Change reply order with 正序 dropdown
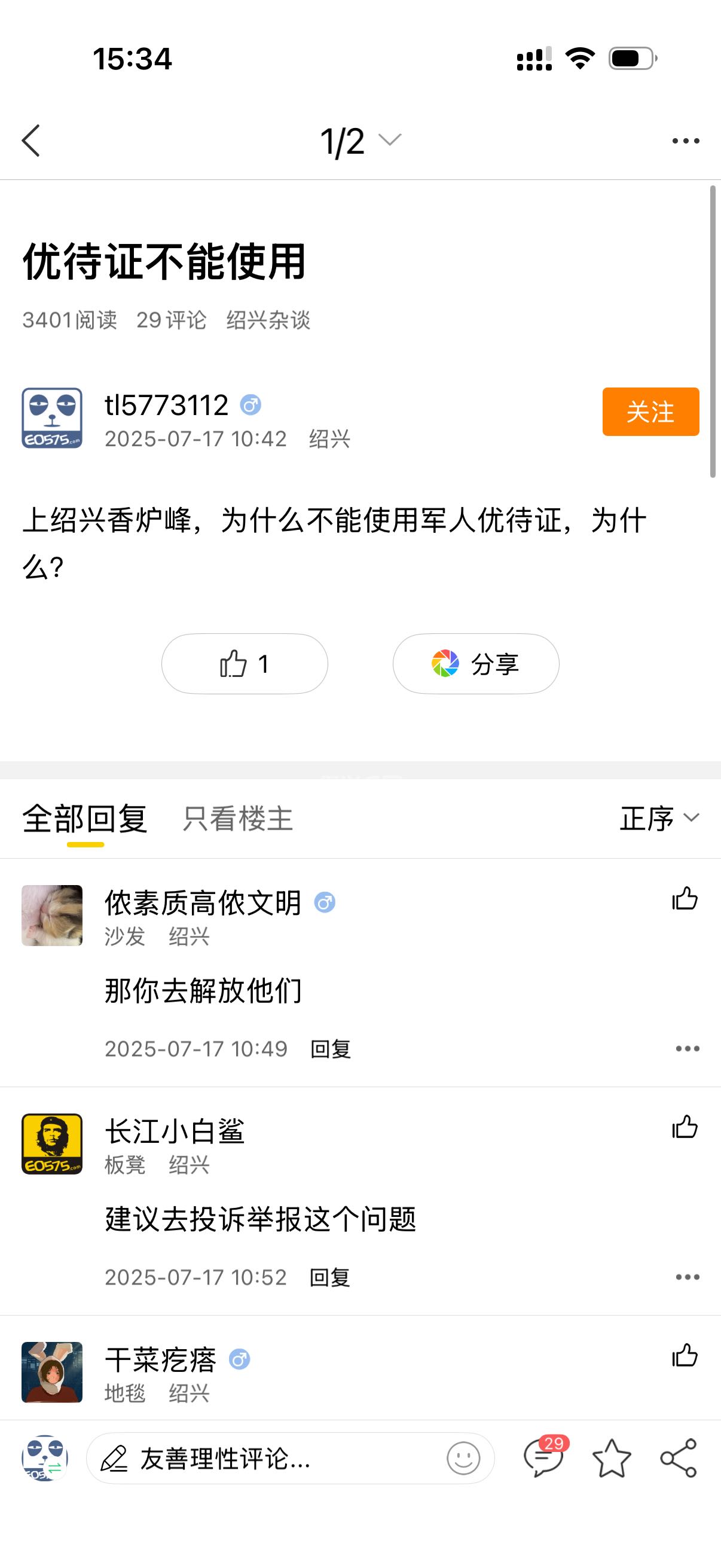 [659, 818]
